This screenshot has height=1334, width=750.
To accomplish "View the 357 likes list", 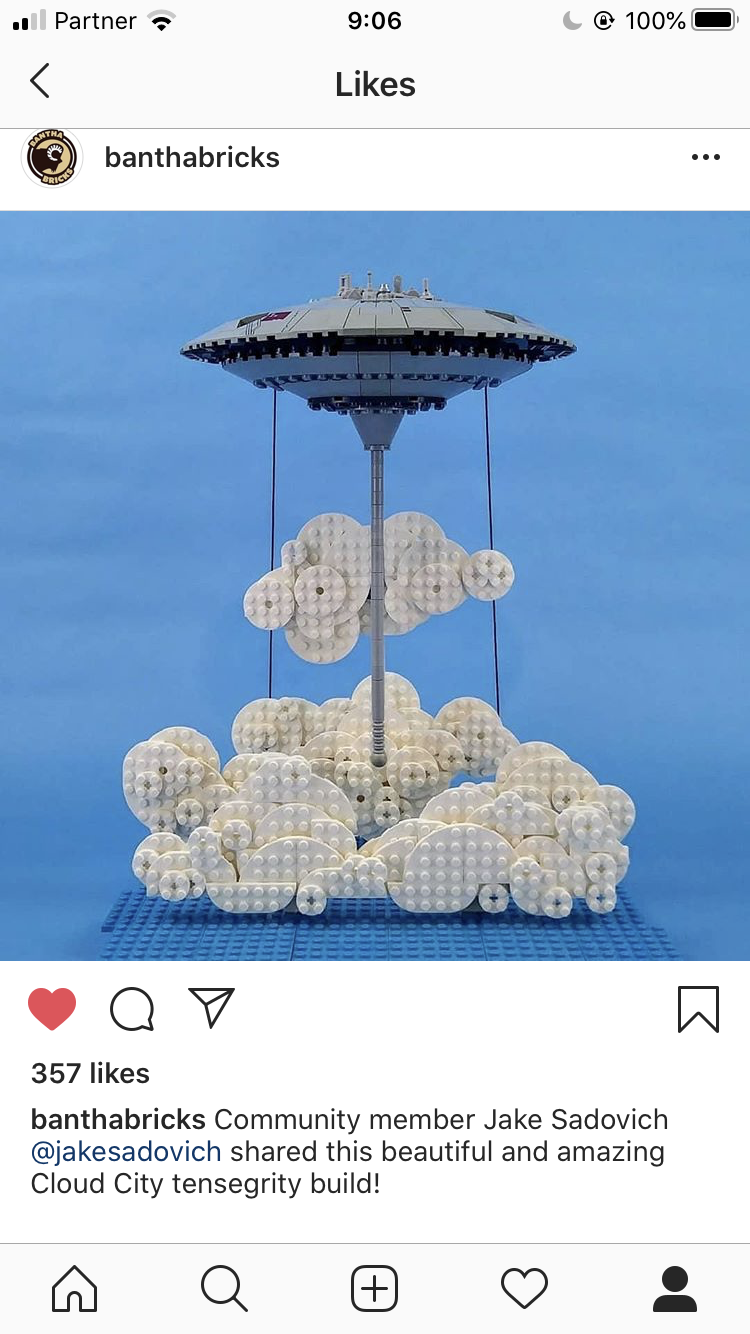I will [x=90, y=1074].
